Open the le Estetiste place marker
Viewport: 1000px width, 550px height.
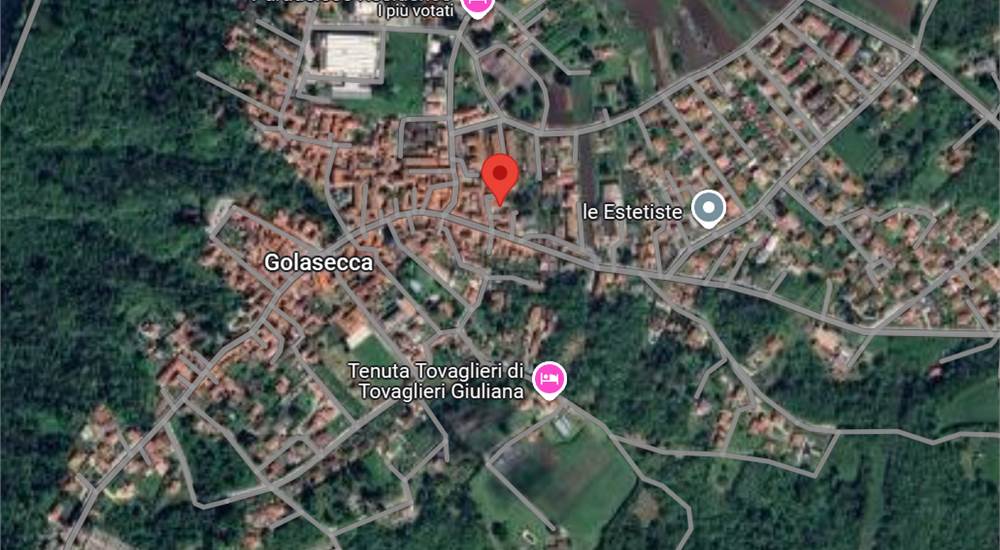(x=709, y=208)
